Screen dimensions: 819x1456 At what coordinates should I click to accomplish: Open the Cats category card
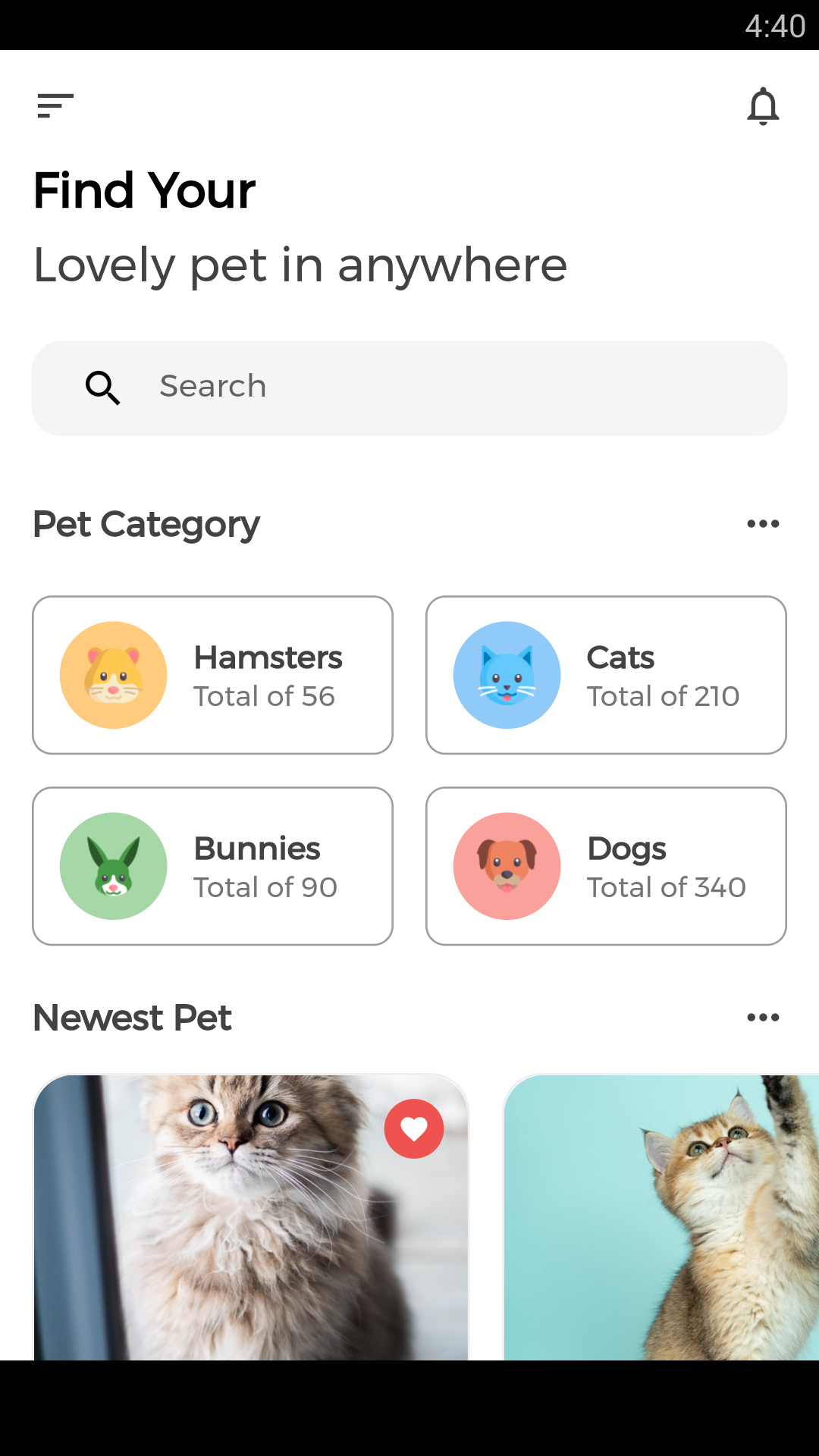pyautogui.click(x=606, y=674)
